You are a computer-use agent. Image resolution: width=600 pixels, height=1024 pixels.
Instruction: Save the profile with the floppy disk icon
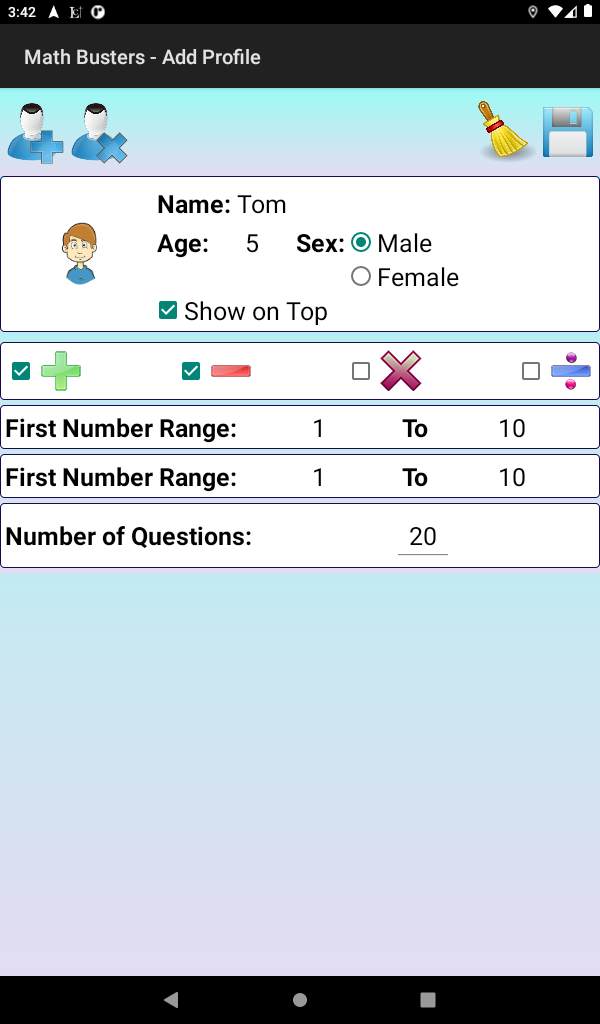(x=567, y=132)
